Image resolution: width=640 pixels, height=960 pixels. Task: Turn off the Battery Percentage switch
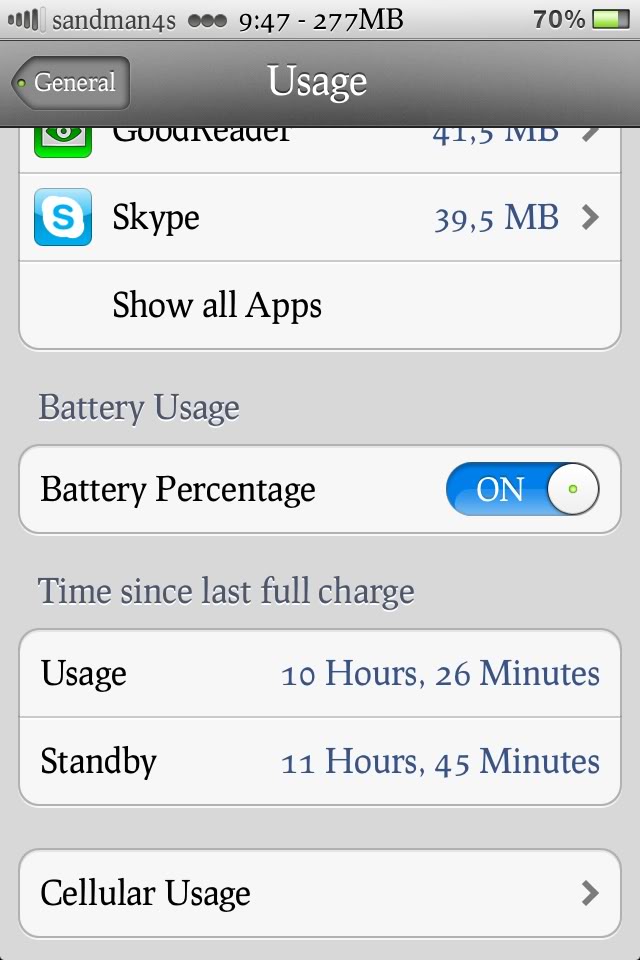[x=522, y=489]
